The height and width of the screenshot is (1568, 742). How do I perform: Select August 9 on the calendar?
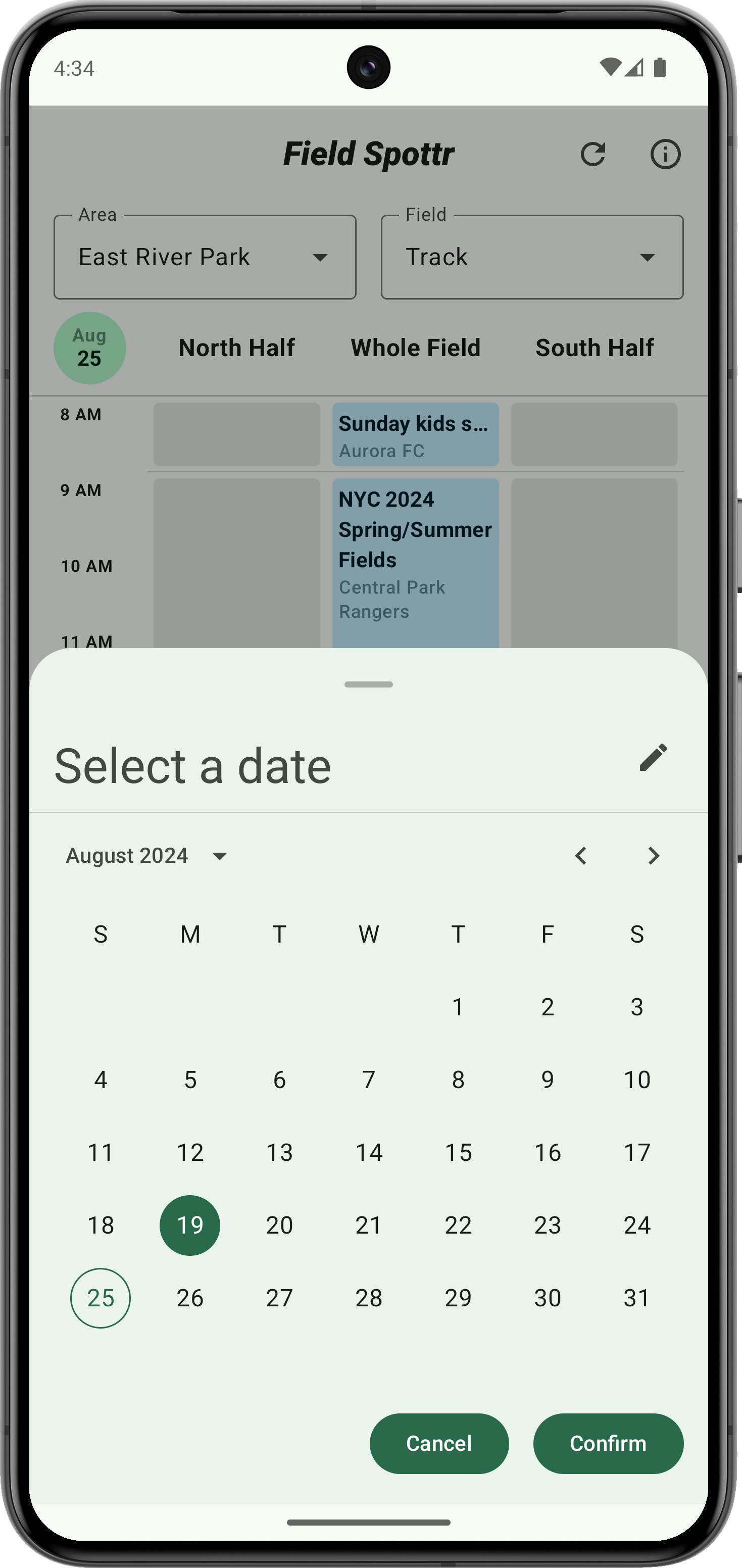click(547, 1080)
